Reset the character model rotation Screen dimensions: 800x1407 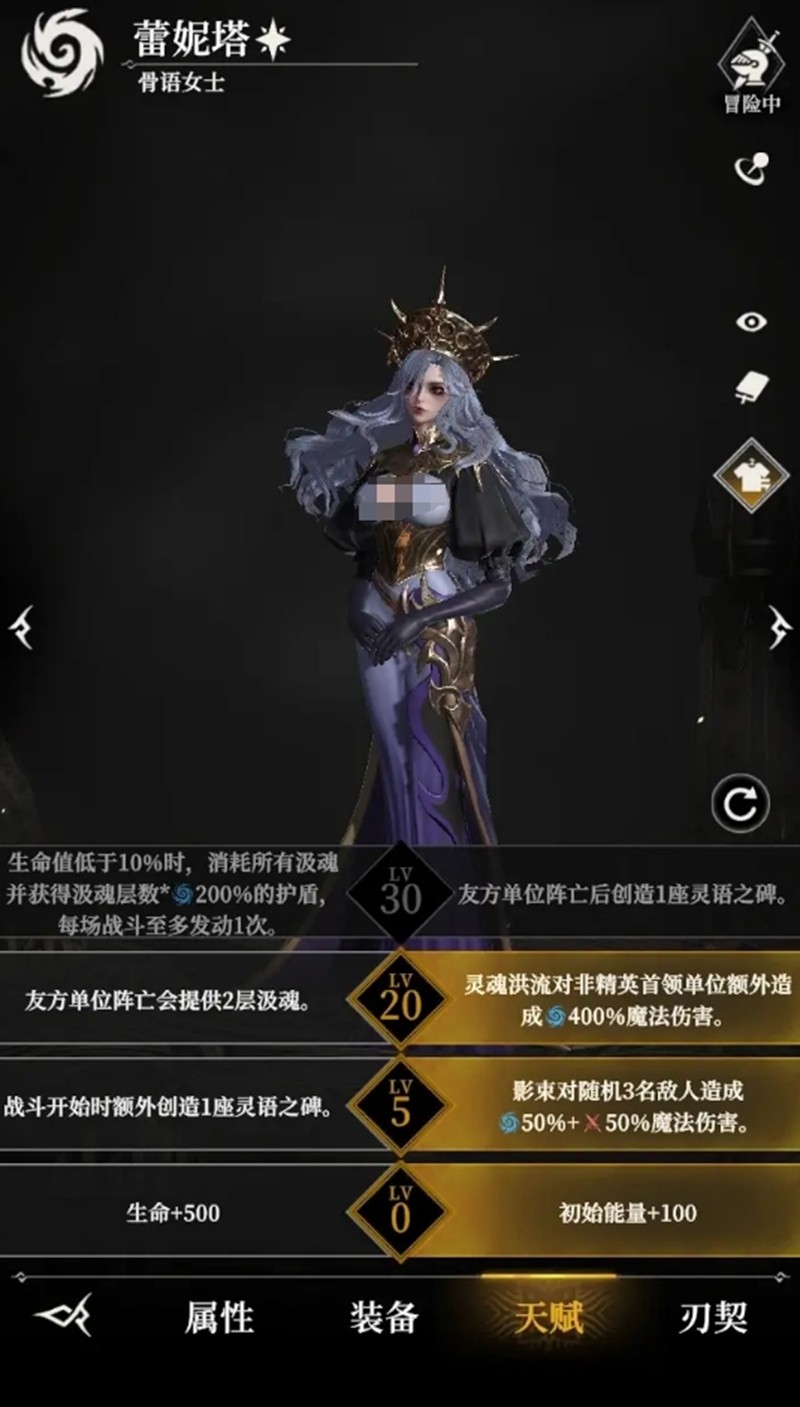point(740,802)
